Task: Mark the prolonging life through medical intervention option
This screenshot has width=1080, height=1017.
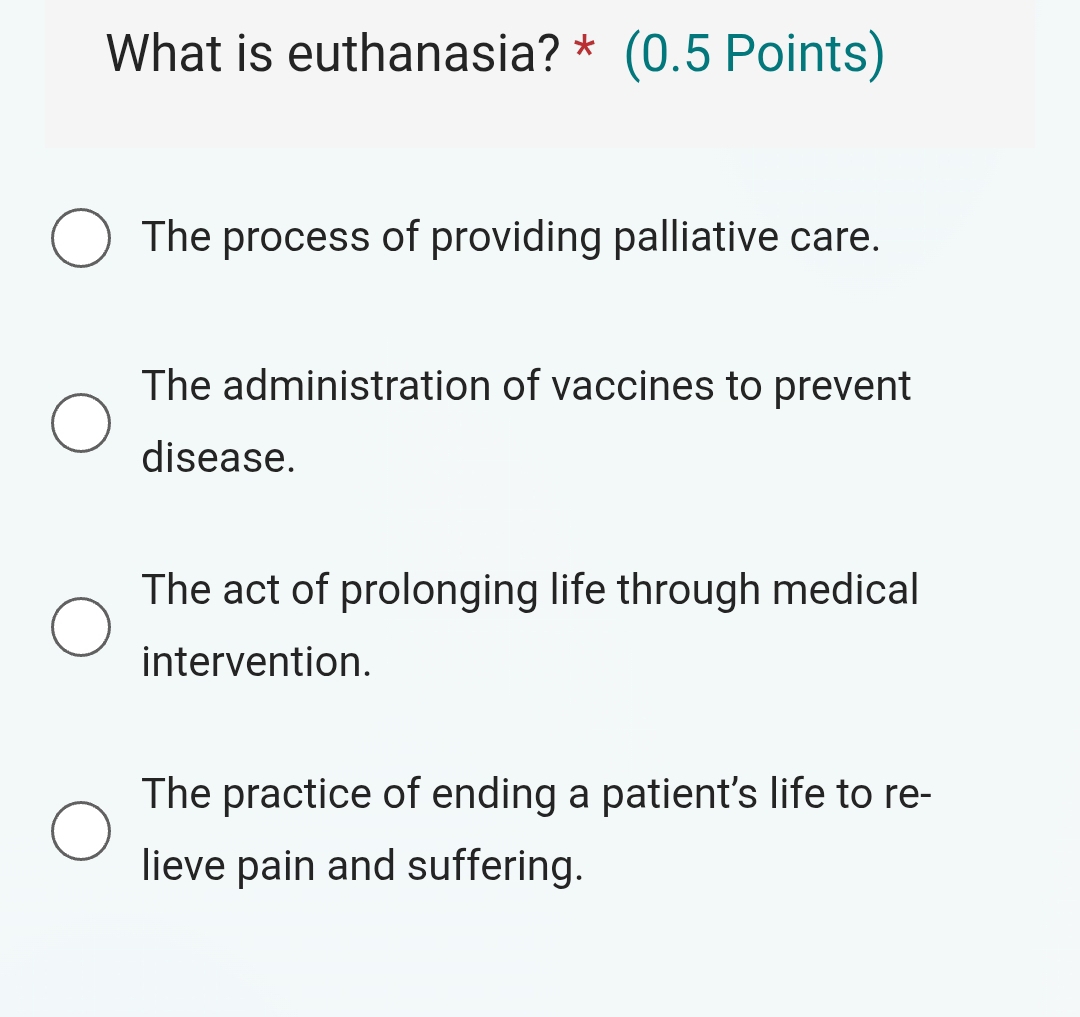Action: pos(81,627)
